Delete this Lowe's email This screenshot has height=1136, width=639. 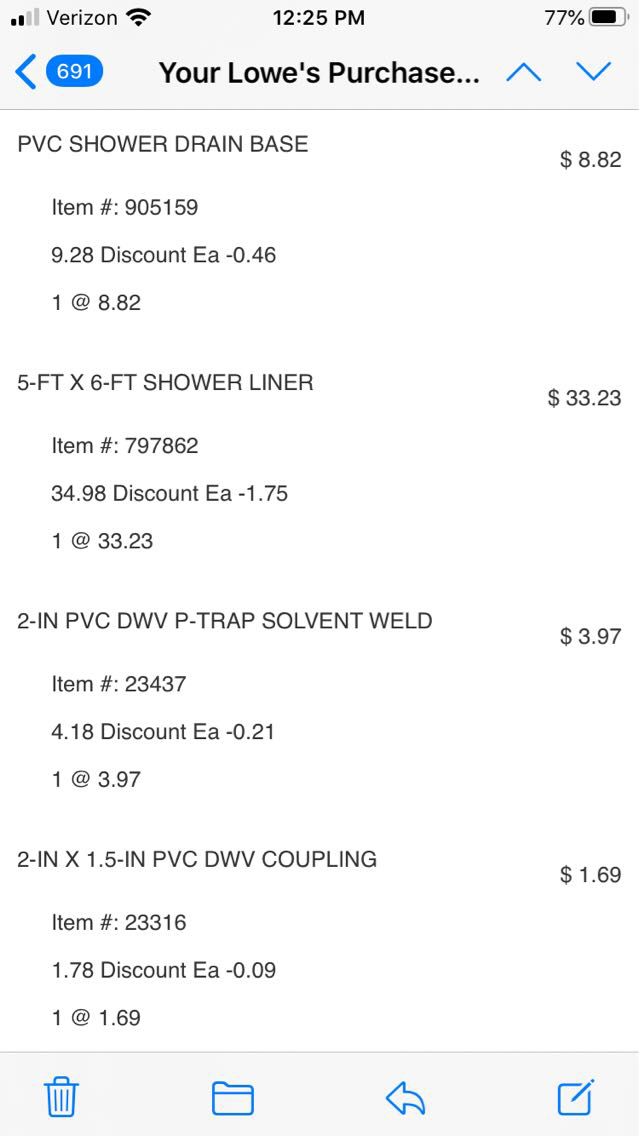[61, 1098]
